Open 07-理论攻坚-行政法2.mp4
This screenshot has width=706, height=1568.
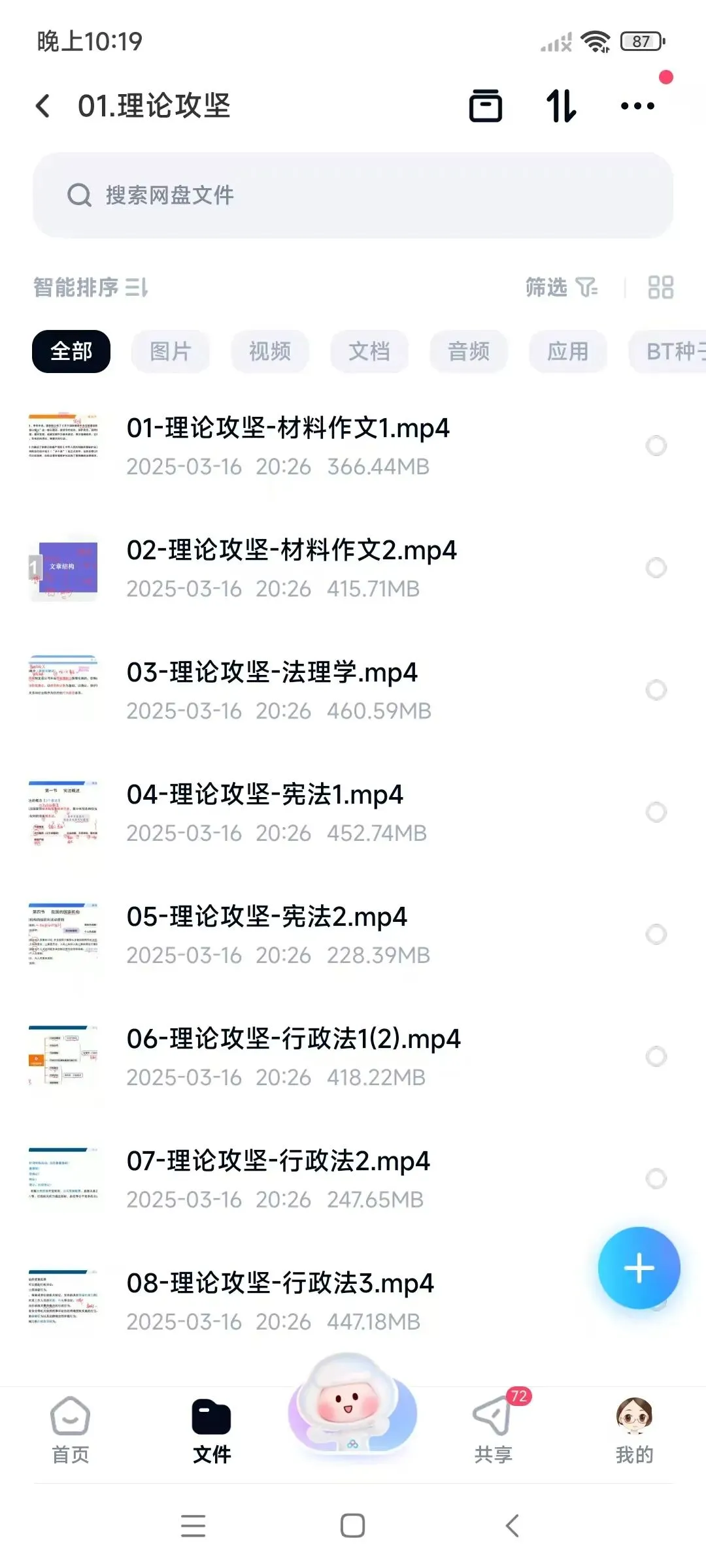tap(278, 1179)
